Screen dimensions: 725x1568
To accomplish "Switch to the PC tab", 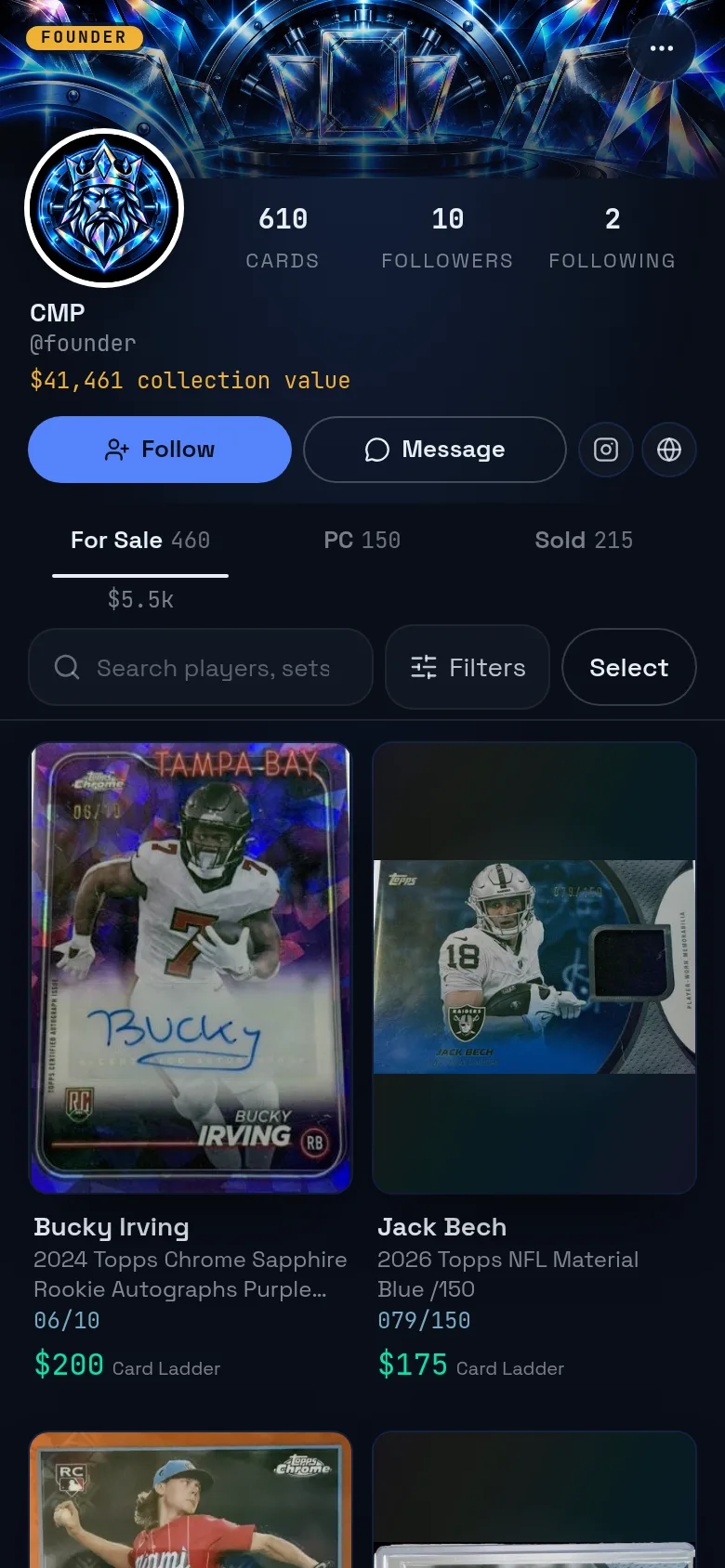I will click(x=362, y=541).
